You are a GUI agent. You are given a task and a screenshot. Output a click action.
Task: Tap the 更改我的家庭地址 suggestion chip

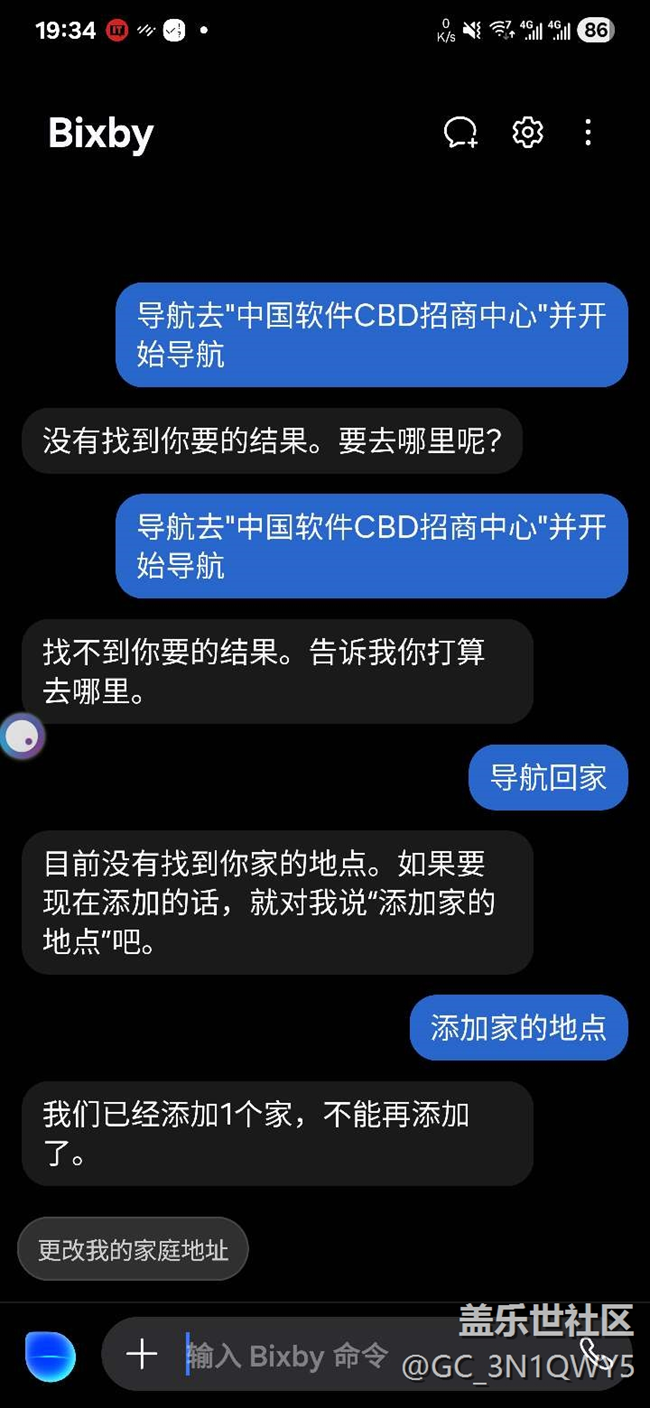tap(133, 1249)
